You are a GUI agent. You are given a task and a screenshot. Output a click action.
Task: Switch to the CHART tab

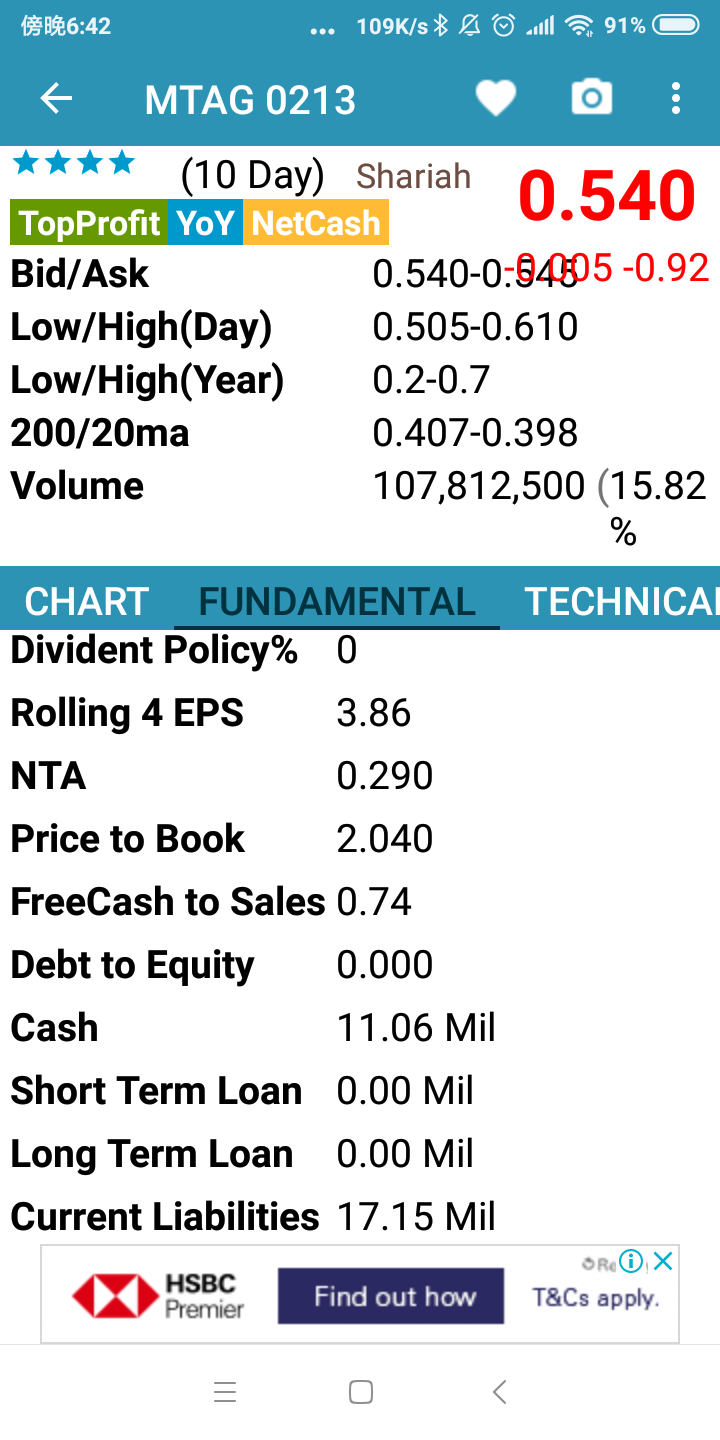87,602
